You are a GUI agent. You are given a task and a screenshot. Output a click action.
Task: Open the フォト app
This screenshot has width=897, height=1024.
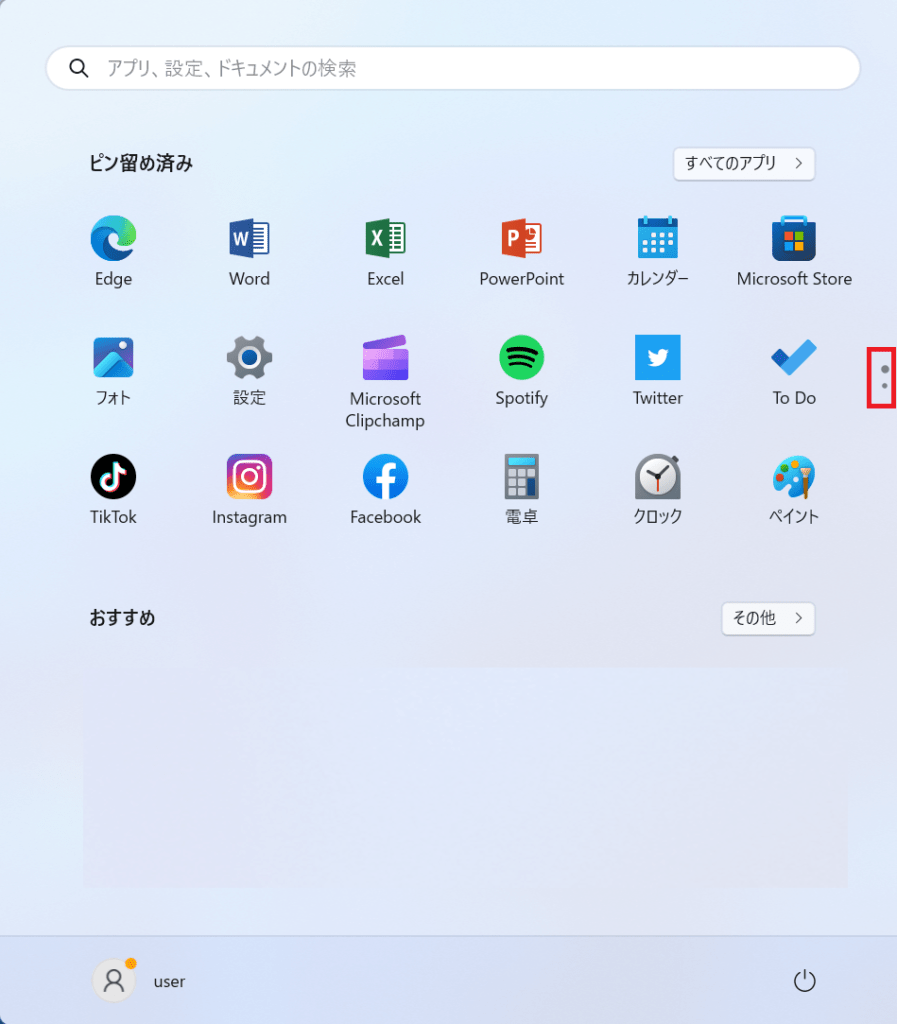(113, 359)
